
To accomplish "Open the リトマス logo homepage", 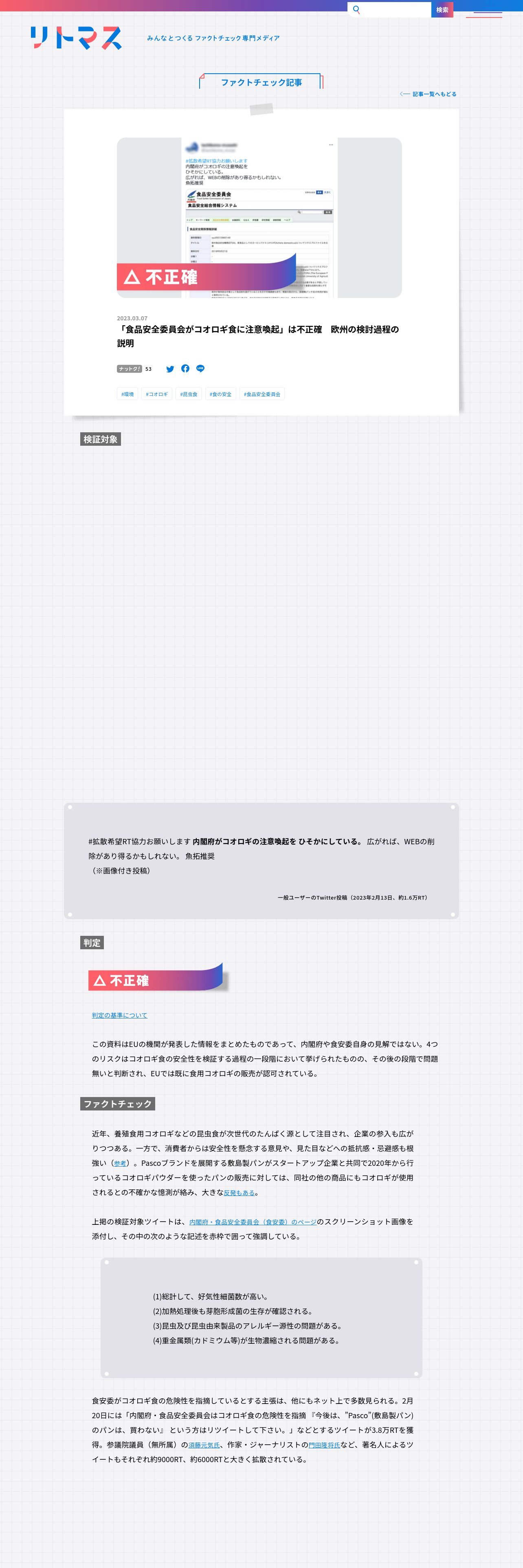I will click(76, 38).
